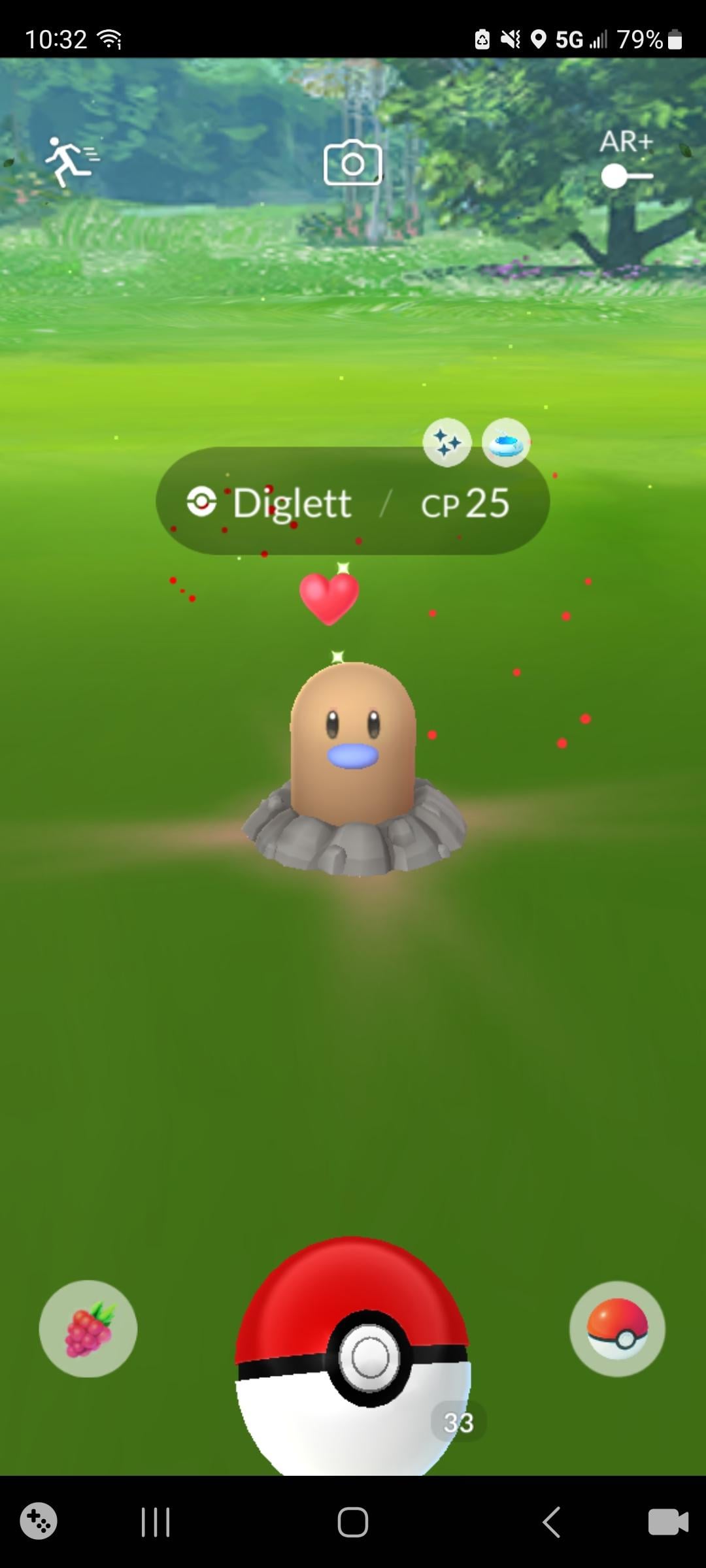
Task: Open the camera snapshot mode
Action: (353, 163)
